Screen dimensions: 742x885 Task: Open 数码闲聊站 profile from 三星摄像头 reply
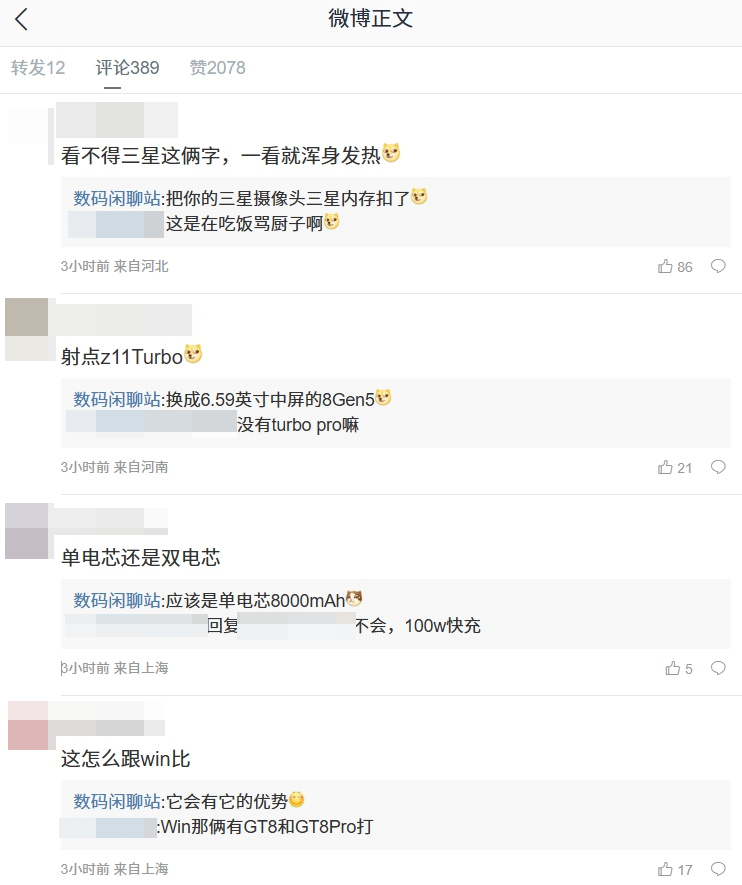117,198
